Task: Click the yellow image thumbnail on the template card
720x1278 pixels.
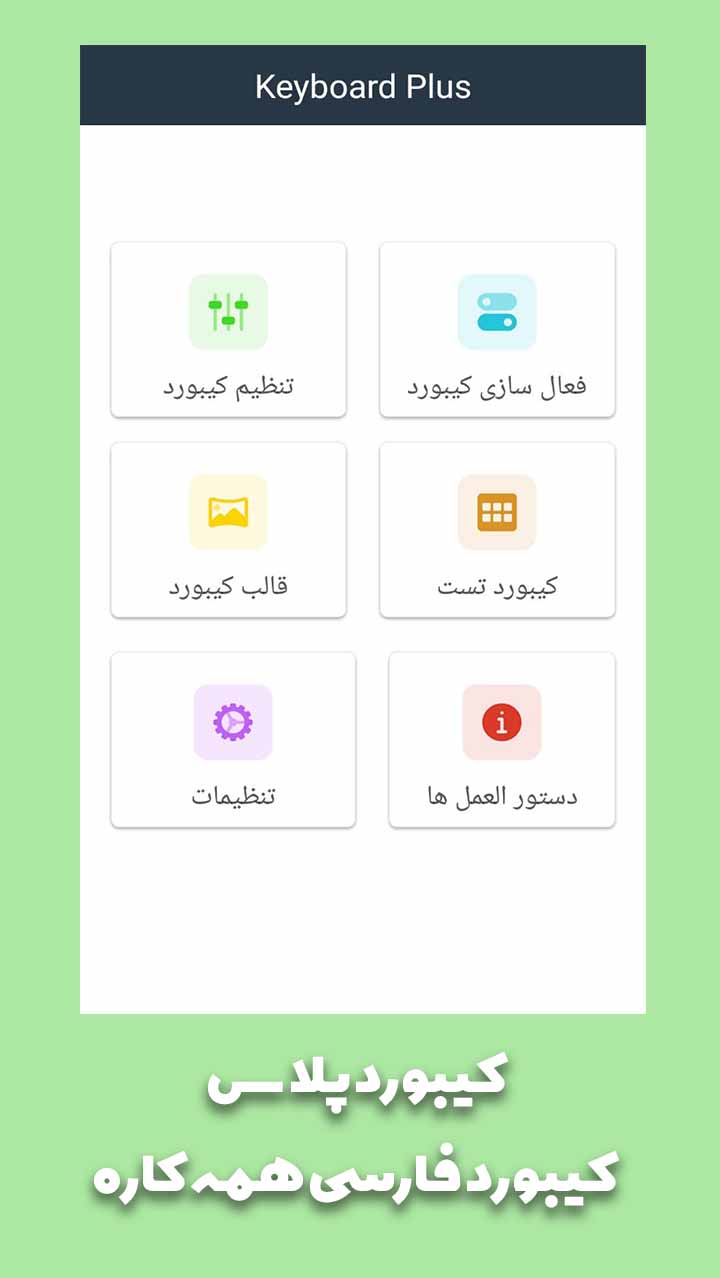Action: click(228, 512)
